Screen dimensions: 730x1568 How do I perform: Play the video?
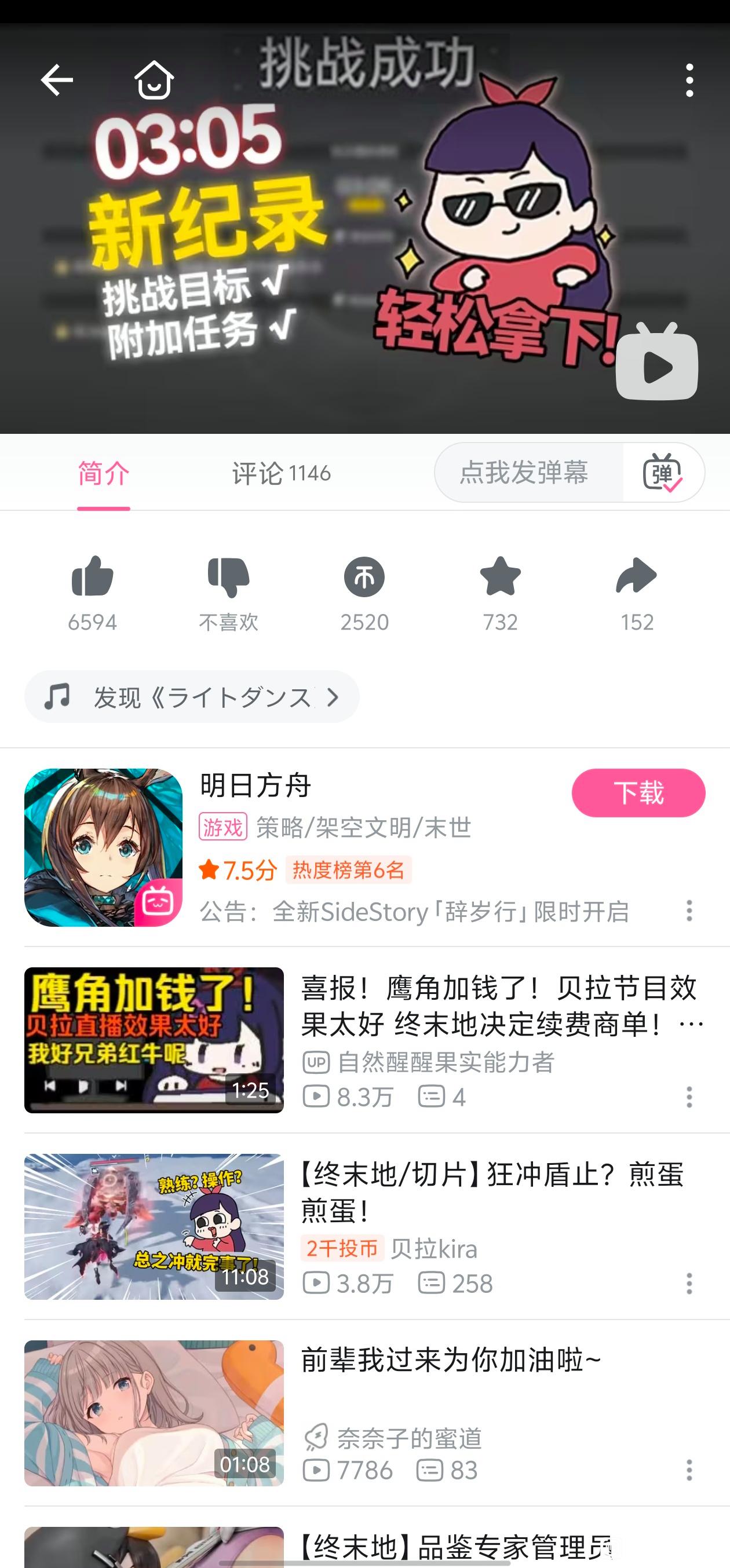point(656,367)
